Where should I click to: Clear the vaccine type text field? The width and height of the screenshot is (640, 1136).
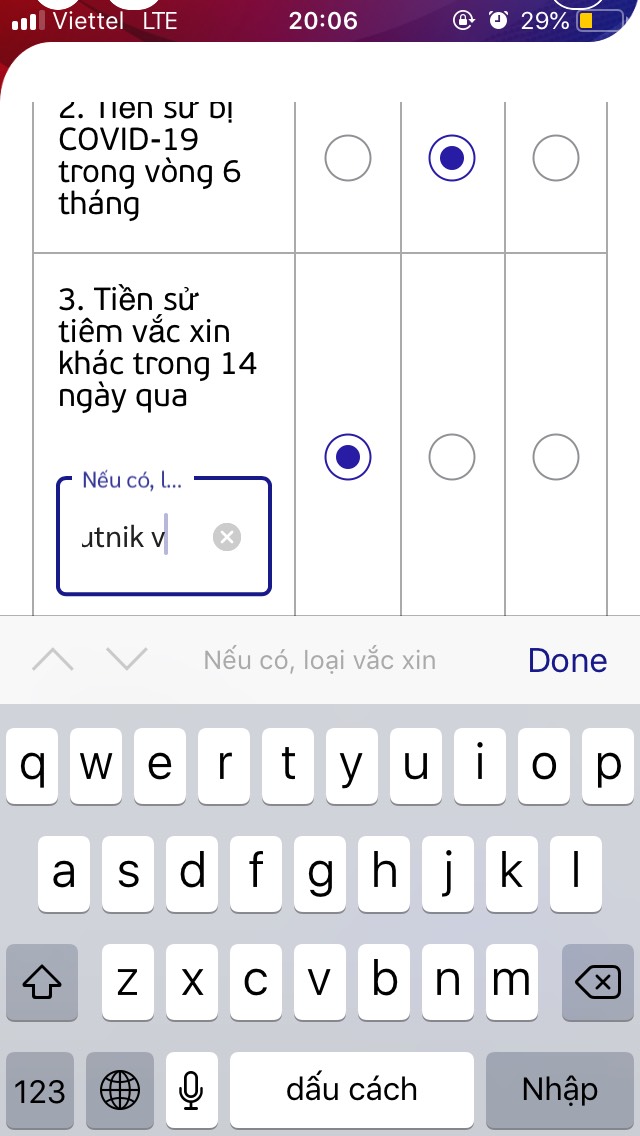tap(227, 538)
